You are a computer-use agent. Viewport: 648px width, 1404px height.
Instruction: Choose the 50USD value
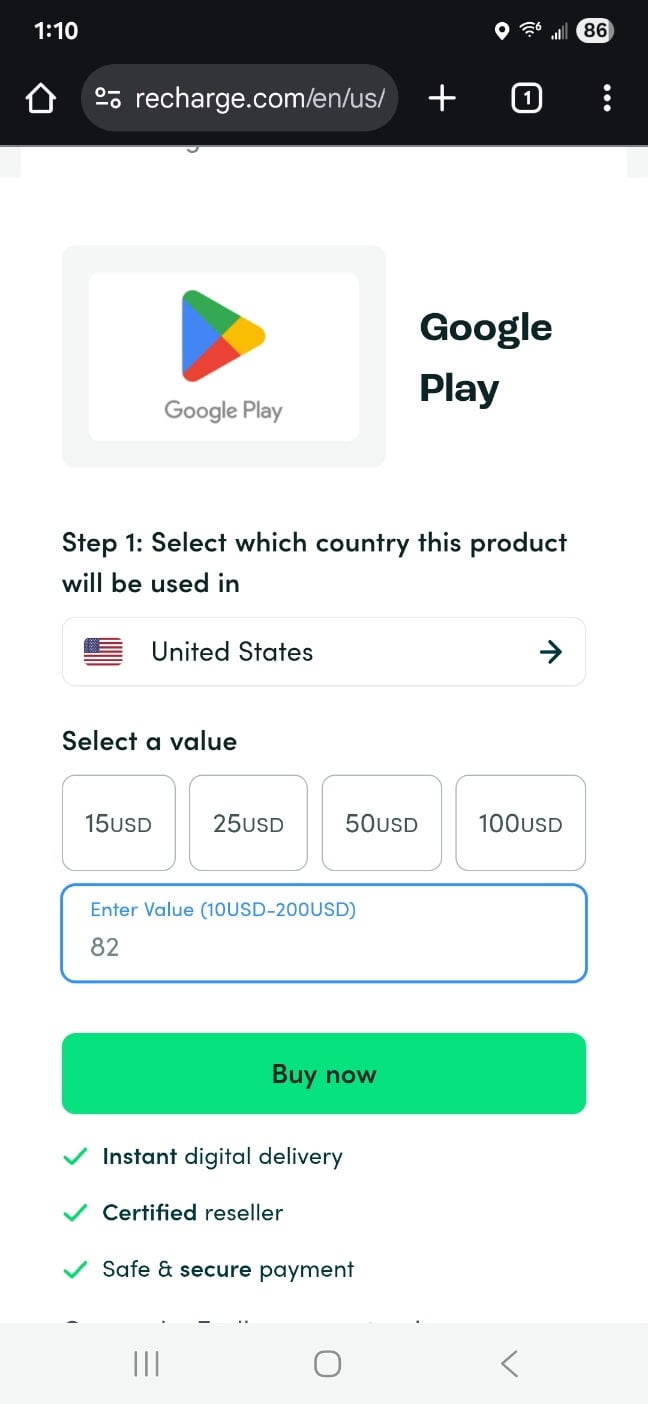tap(381, 823)
